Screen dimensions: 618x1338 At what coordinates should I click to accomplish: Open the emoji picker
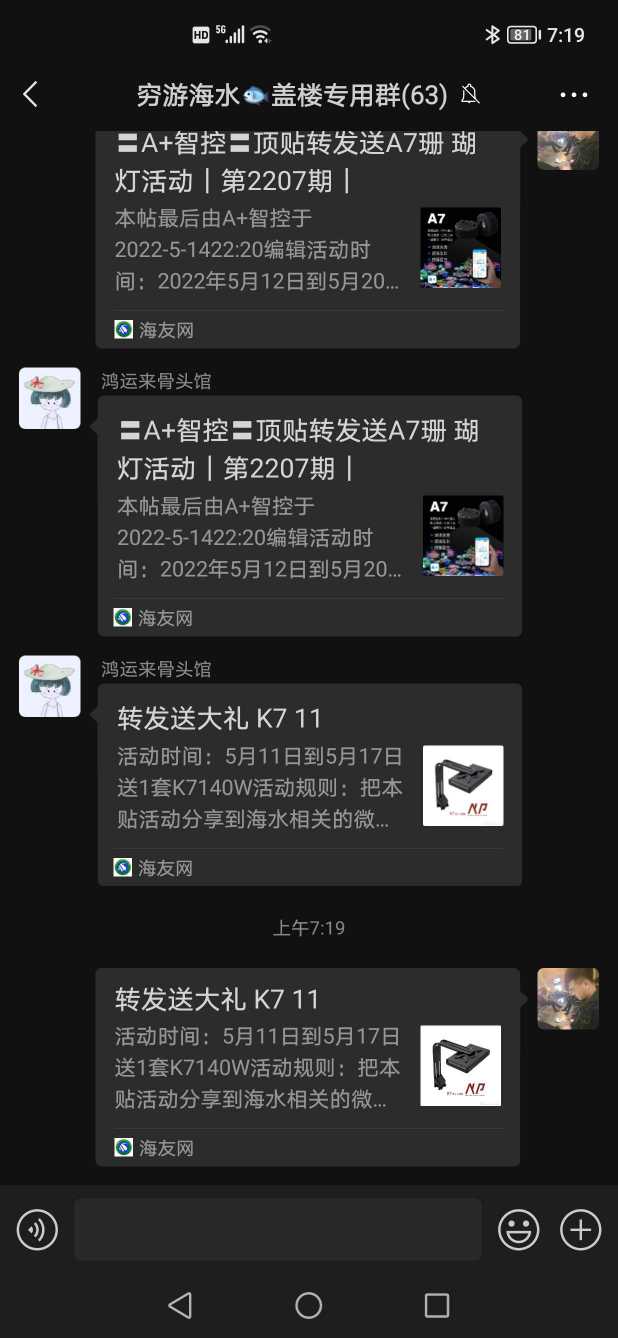(519, 1229)
